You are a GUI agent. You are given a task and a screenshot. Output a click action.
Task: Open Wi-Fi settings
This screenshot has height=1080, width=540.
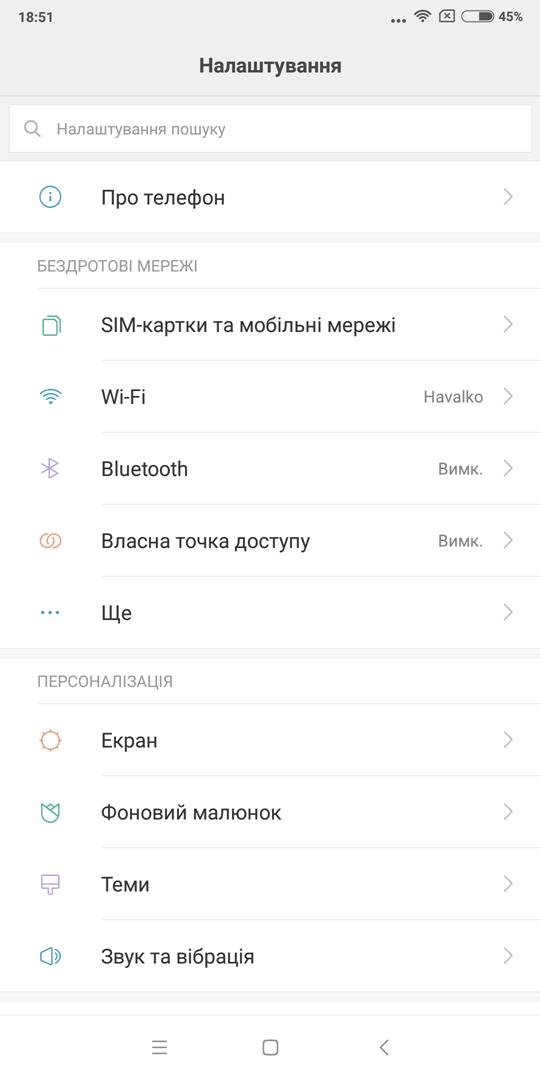pyautogui.click(x=270, y=397)
